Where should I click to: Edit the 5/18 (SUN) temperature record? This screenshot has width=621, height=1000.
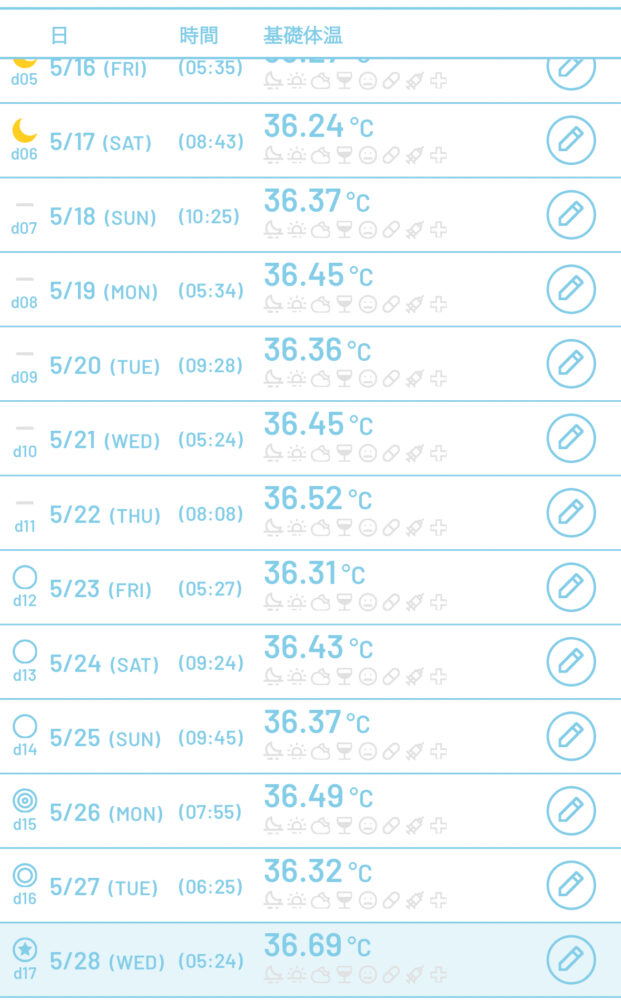571,215
